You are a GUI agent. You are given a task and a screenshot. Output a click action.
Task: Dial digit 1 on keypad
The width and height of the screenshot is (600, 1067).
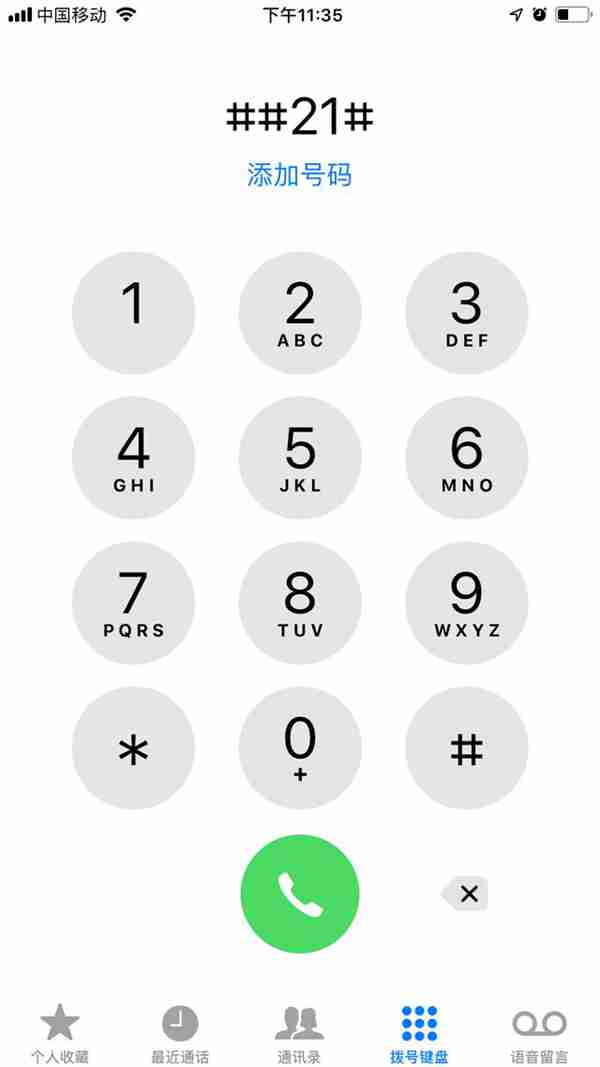(x=133, y=313)
